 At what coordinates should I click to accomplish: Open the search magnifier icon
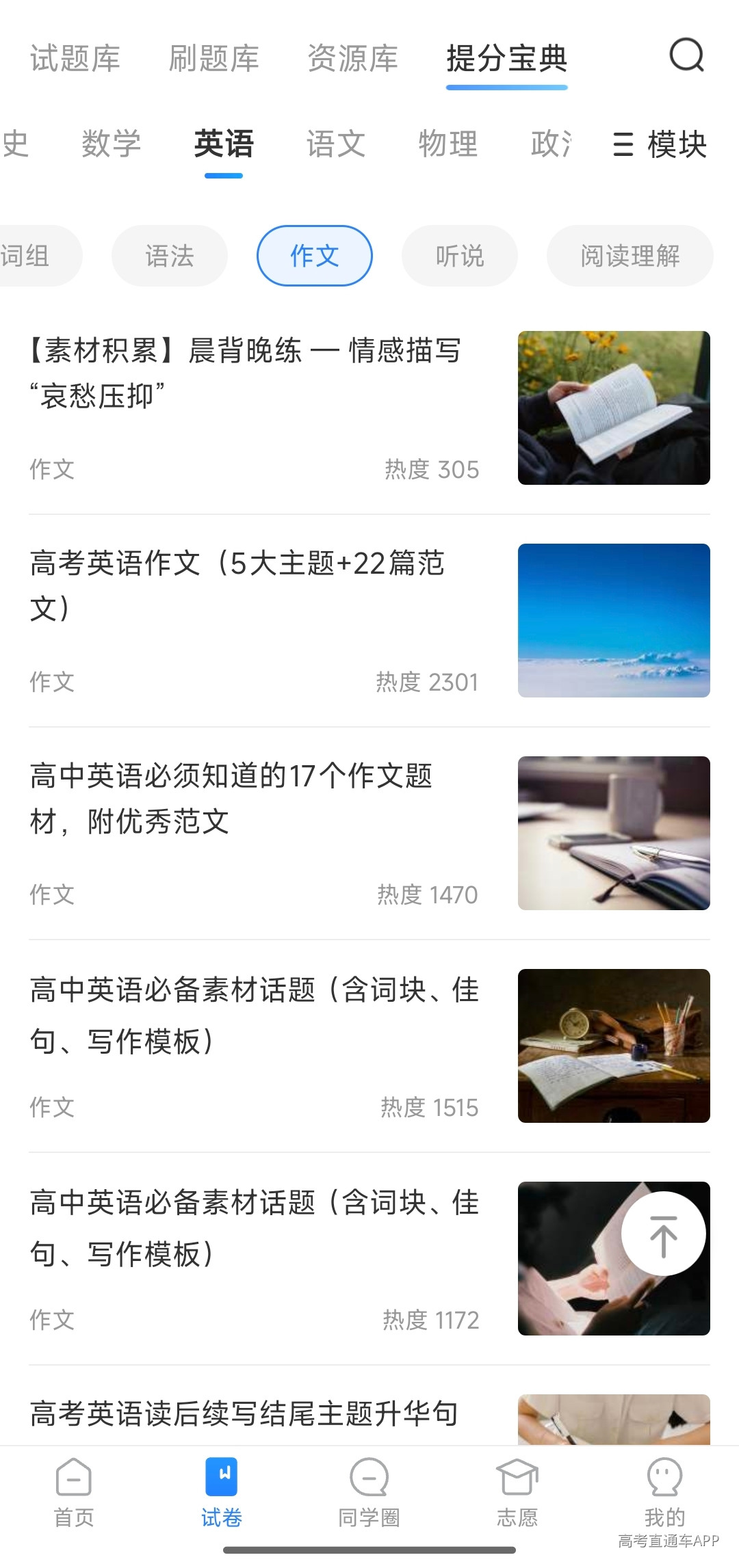click(686, 56)
